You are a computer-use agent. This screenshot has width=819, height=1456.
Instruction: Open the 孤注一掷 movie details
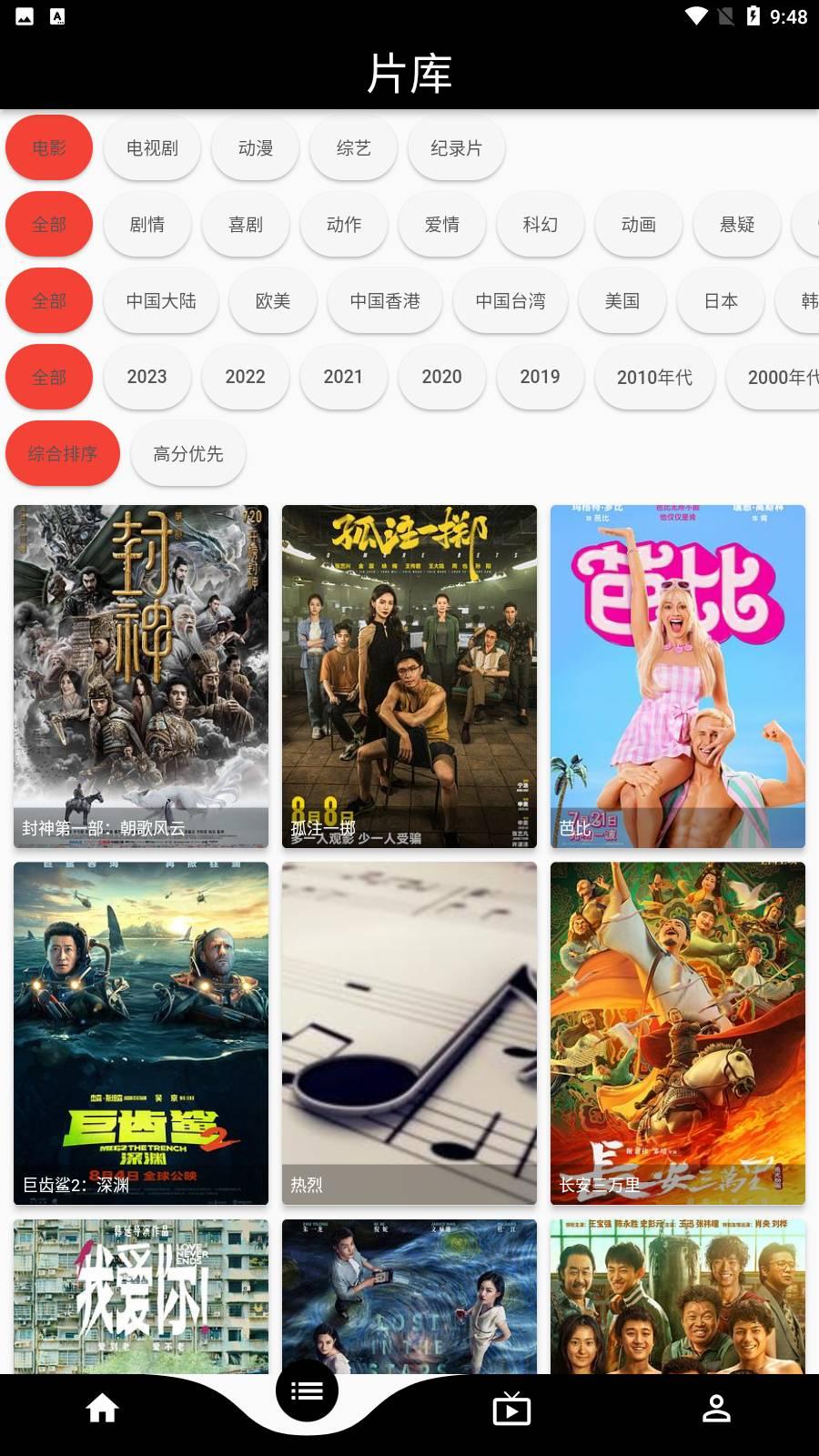409,673
